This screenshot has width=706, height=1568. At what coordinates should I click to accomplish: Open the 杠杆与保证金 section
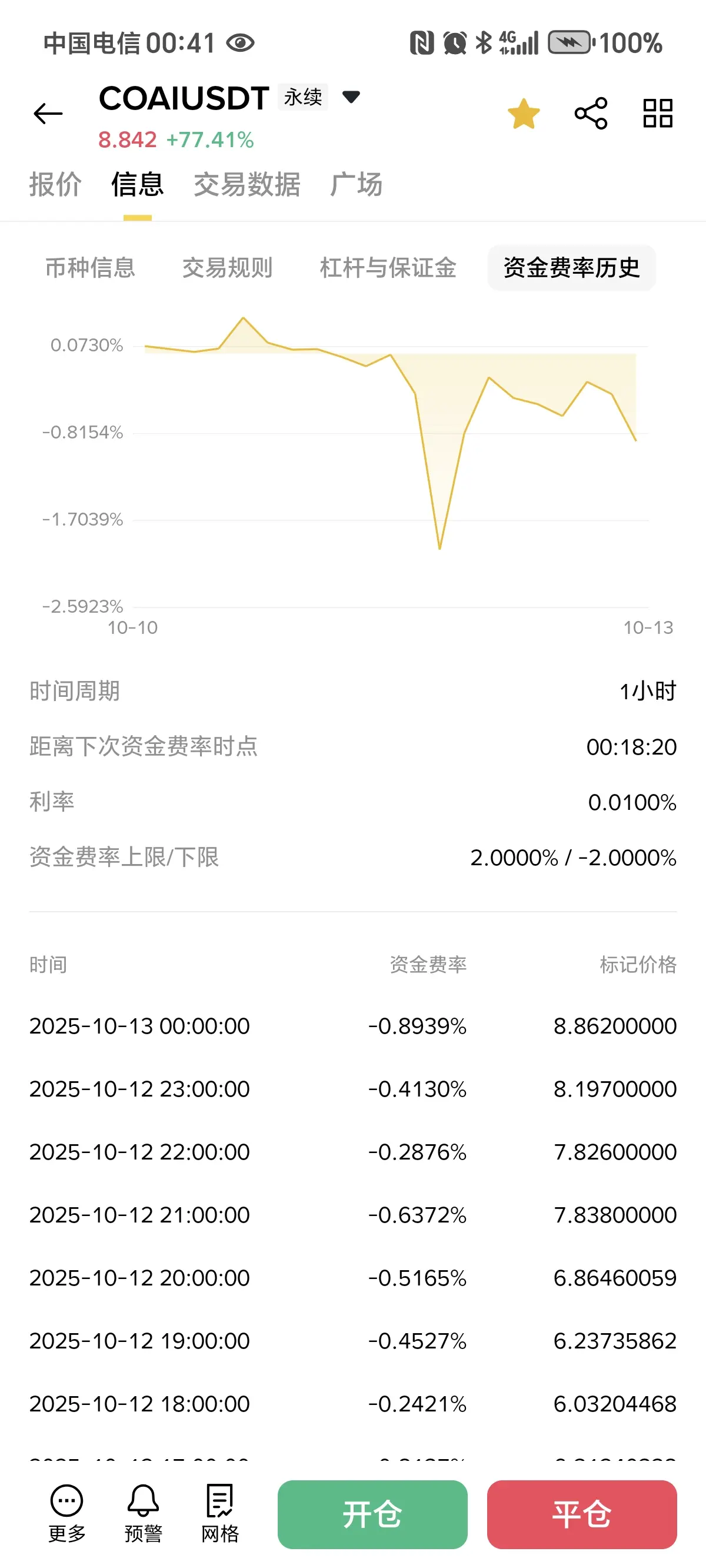tap(388, 268)
